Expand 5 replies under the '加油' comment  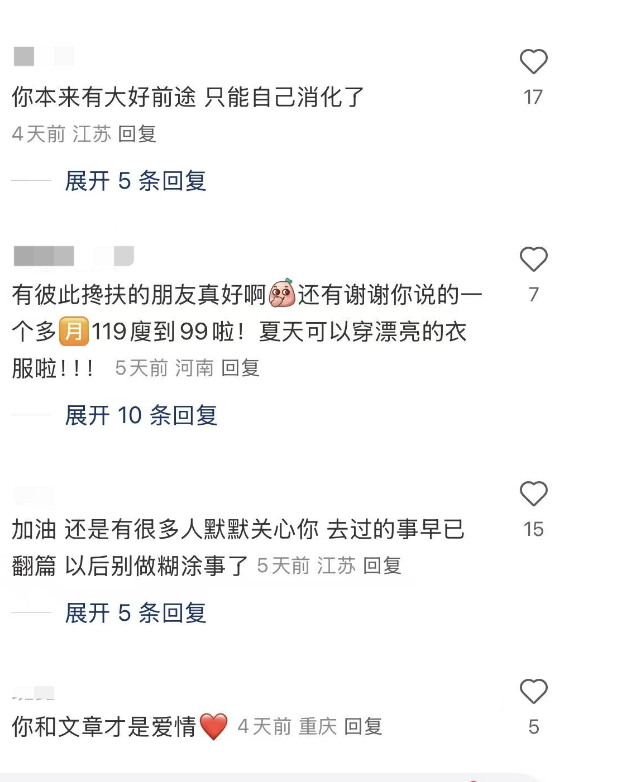pyautogui.click(x=135, y=613)
